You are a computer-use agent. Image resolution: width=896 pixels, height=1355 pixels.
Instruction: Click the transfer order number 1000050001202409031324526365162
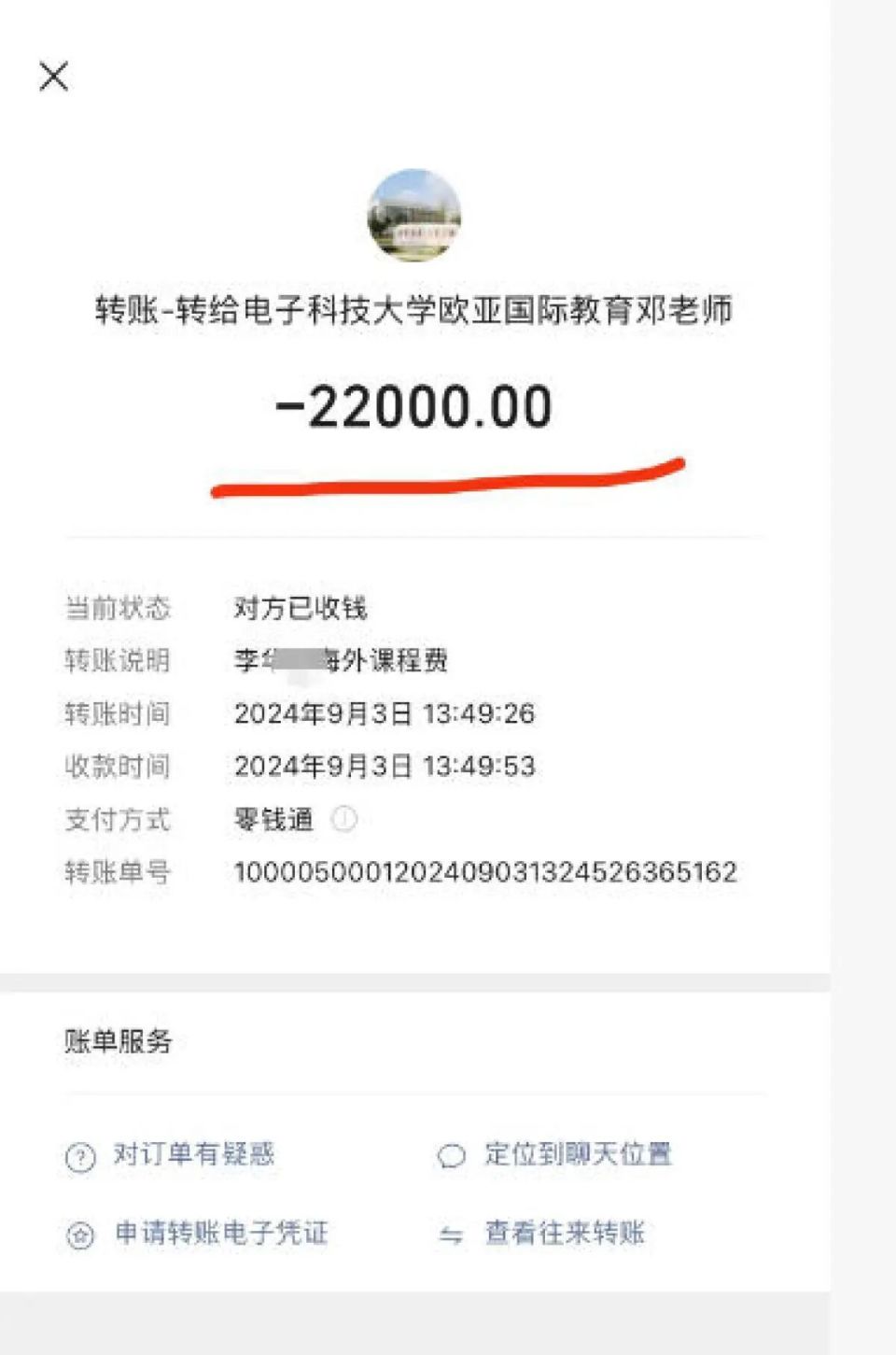pyautogui.click(x=485, y=872)
